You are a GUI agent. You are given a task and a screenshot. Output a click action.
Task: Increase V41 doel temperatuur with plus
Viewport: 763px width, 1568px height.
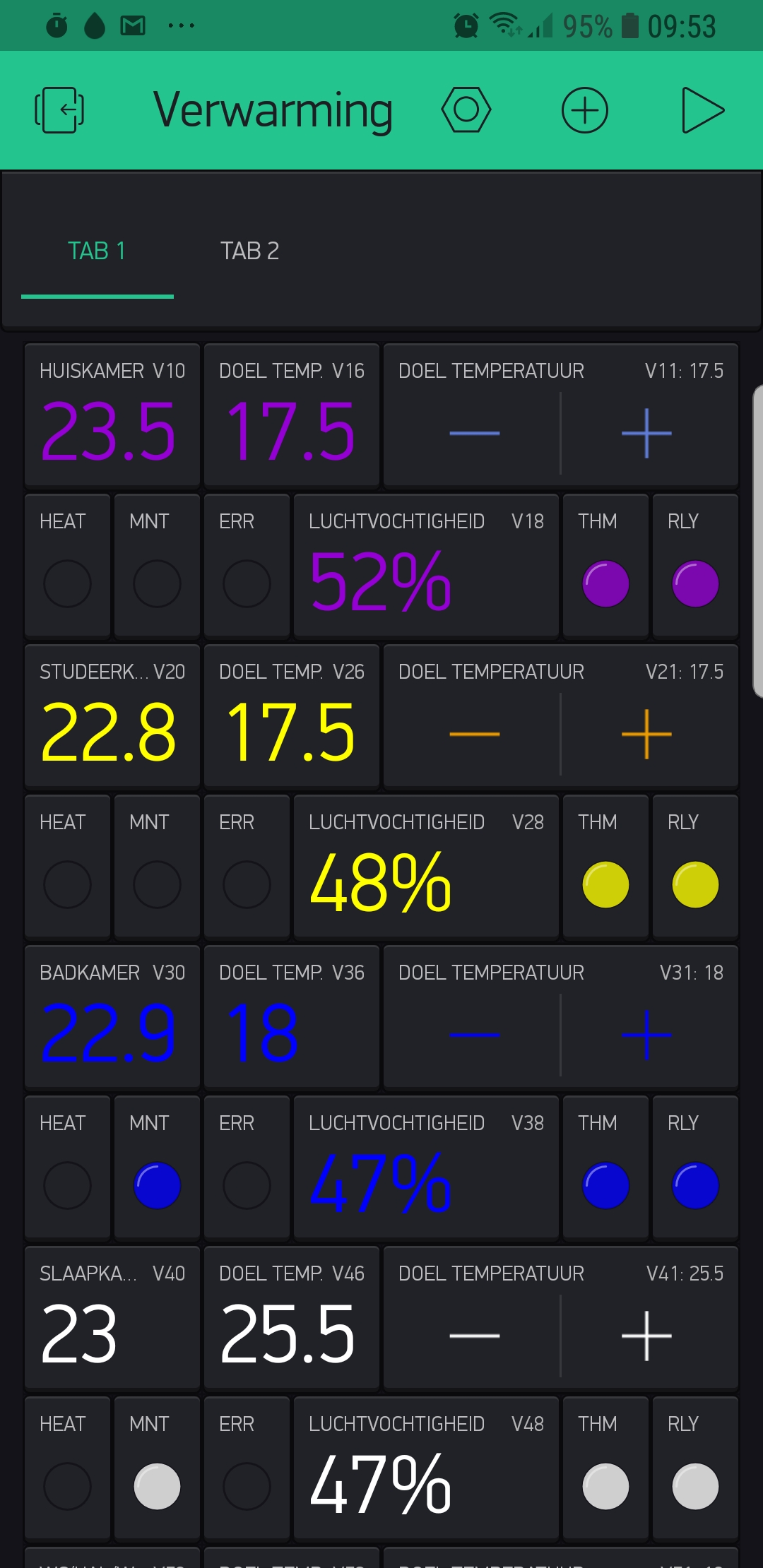(x=646, y=1336)
